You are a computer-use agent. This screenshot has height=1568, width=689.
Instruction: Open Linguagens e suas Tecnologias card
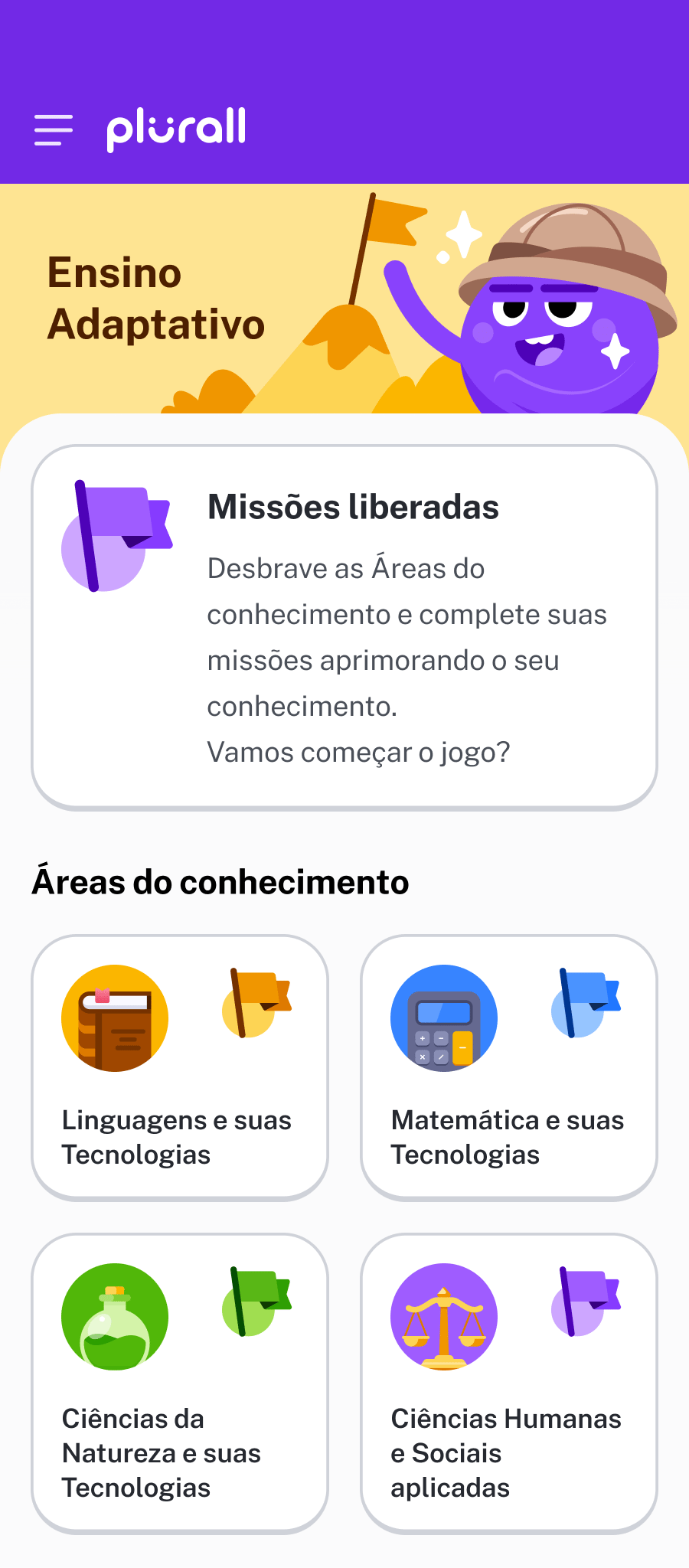pos(180,1067)
